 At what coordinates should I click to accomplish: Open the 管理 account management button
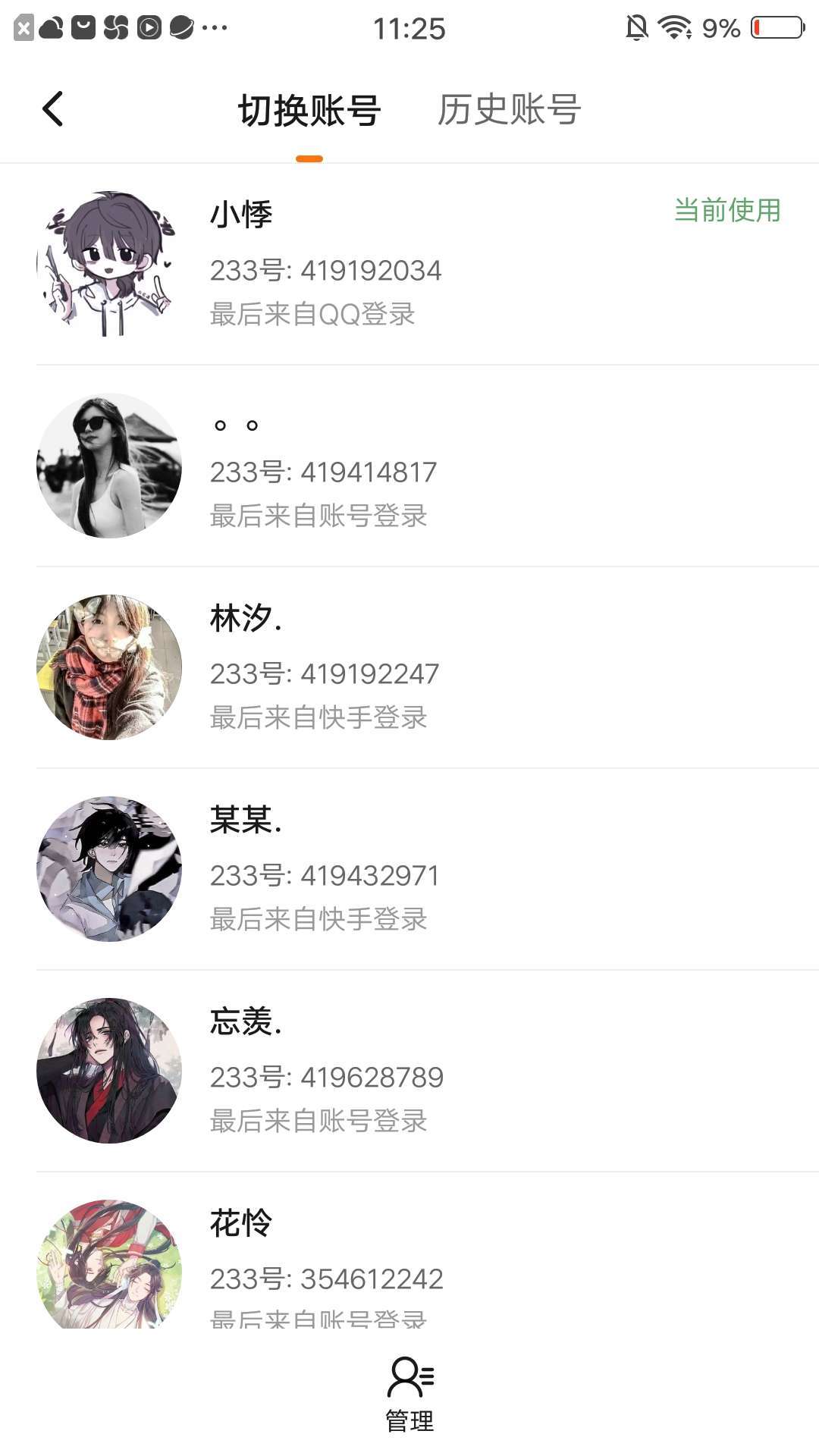pyautogui.click(x=409, y=1394)
